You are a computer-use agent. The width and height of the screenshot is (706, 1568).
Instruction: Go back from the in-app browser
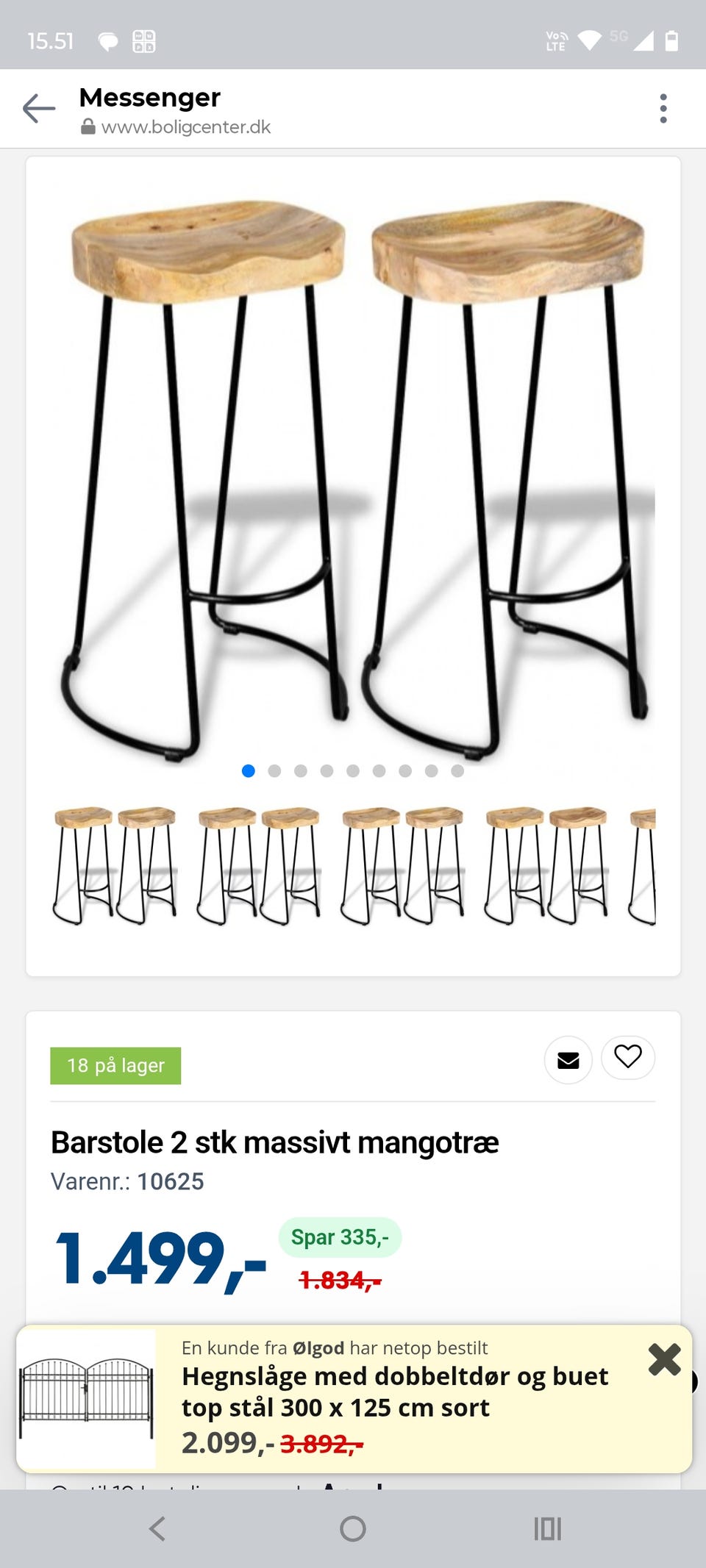39,109
